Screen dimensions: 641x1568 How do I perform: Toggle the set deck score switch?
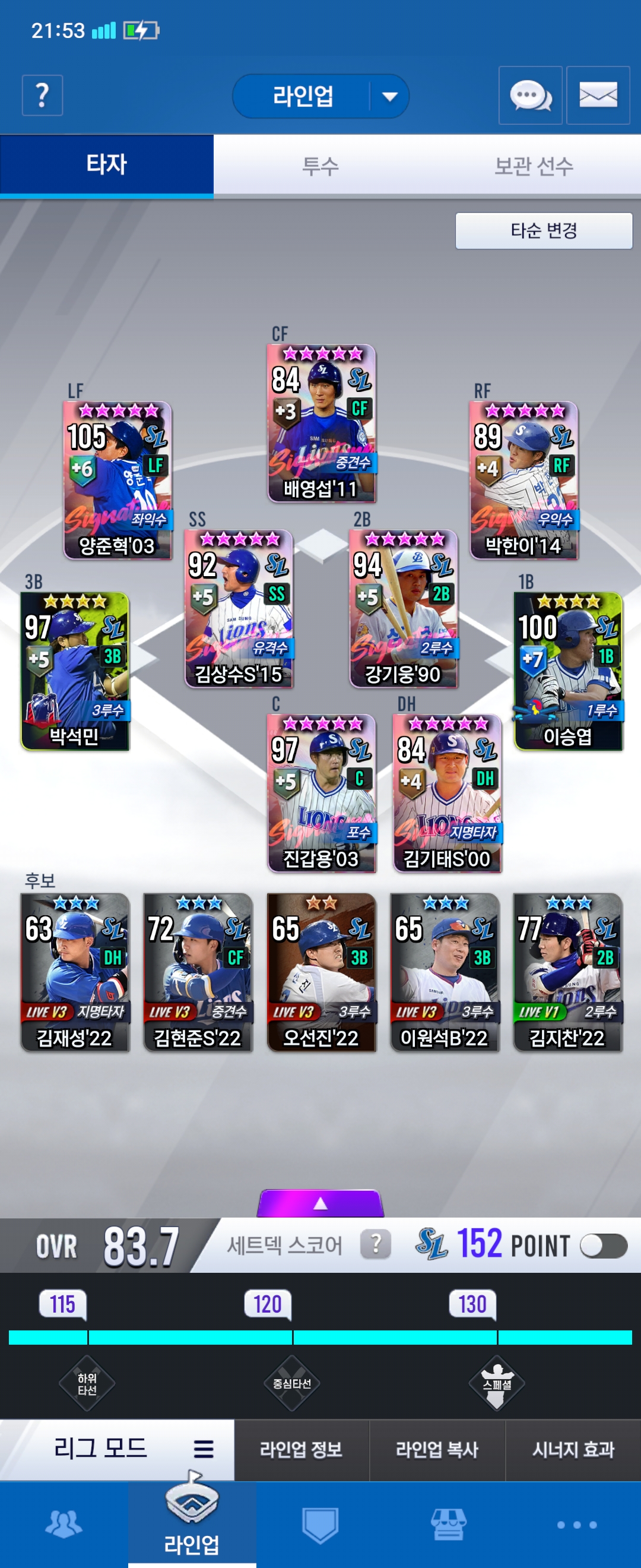(602, 1245)
